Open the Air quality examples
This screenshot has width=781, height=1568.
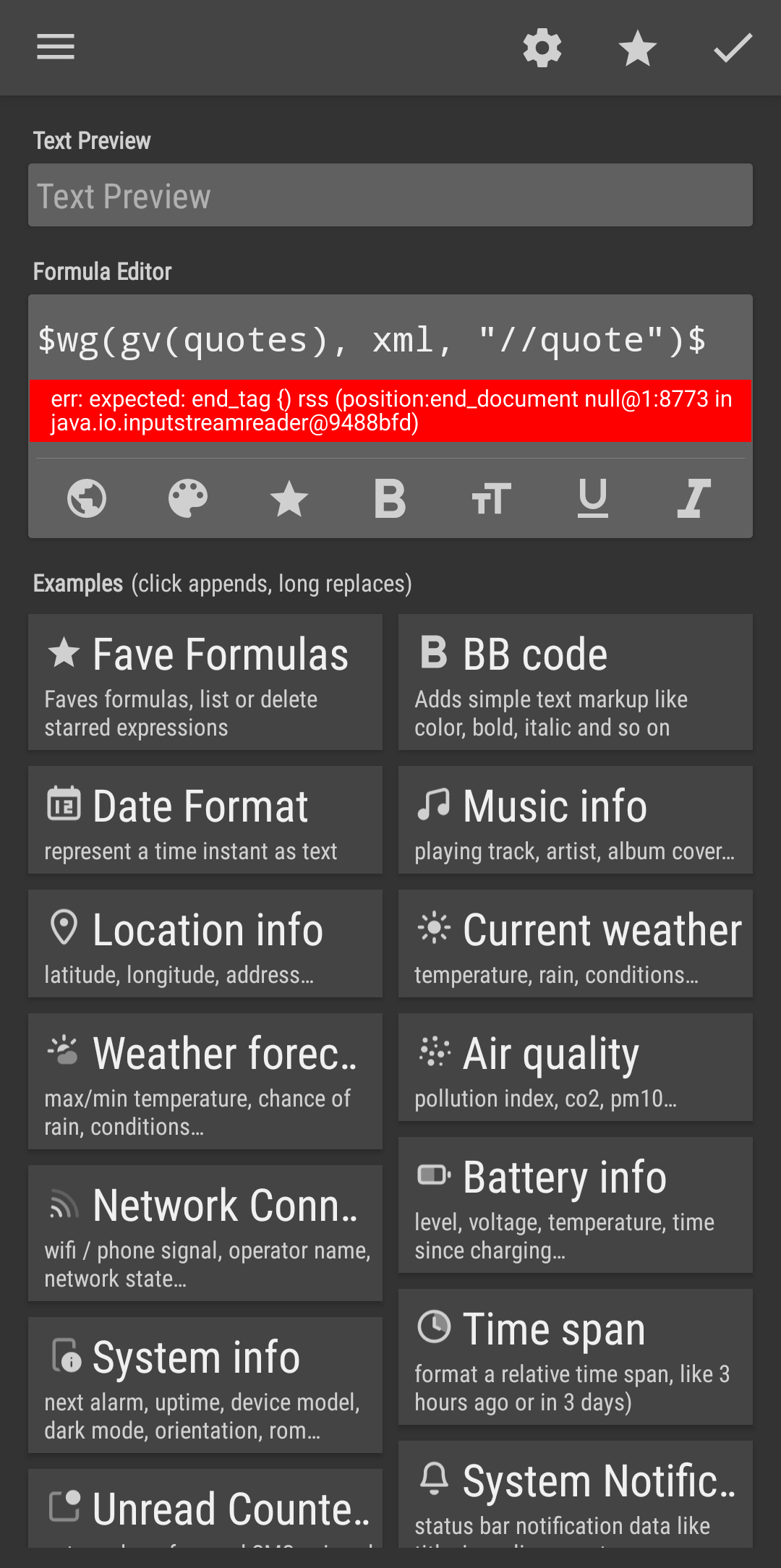pyautogui.click(x=576, y=1068)
